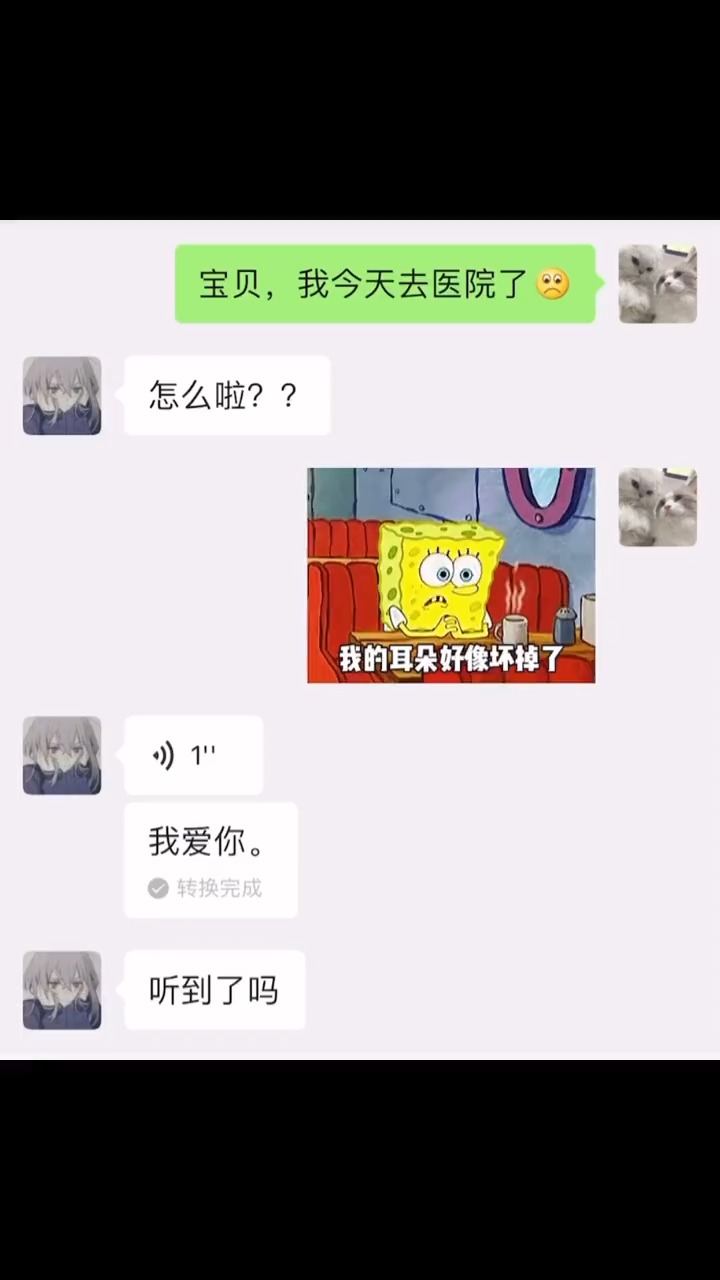
Task: Open cat avatar beside 宝贝，我今天去医院了 message
Action: tap(657, 284)
